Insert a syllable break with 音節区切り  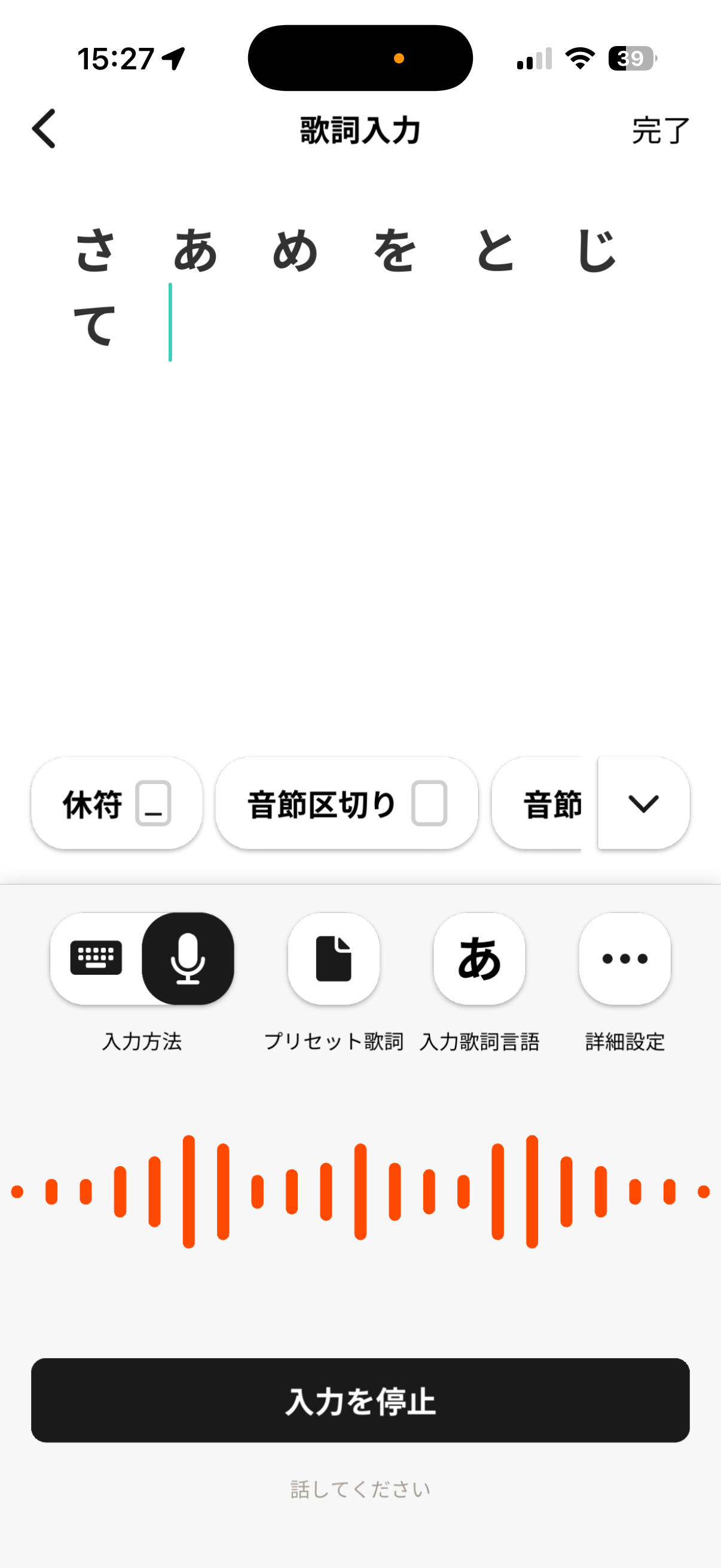point(347,803)
